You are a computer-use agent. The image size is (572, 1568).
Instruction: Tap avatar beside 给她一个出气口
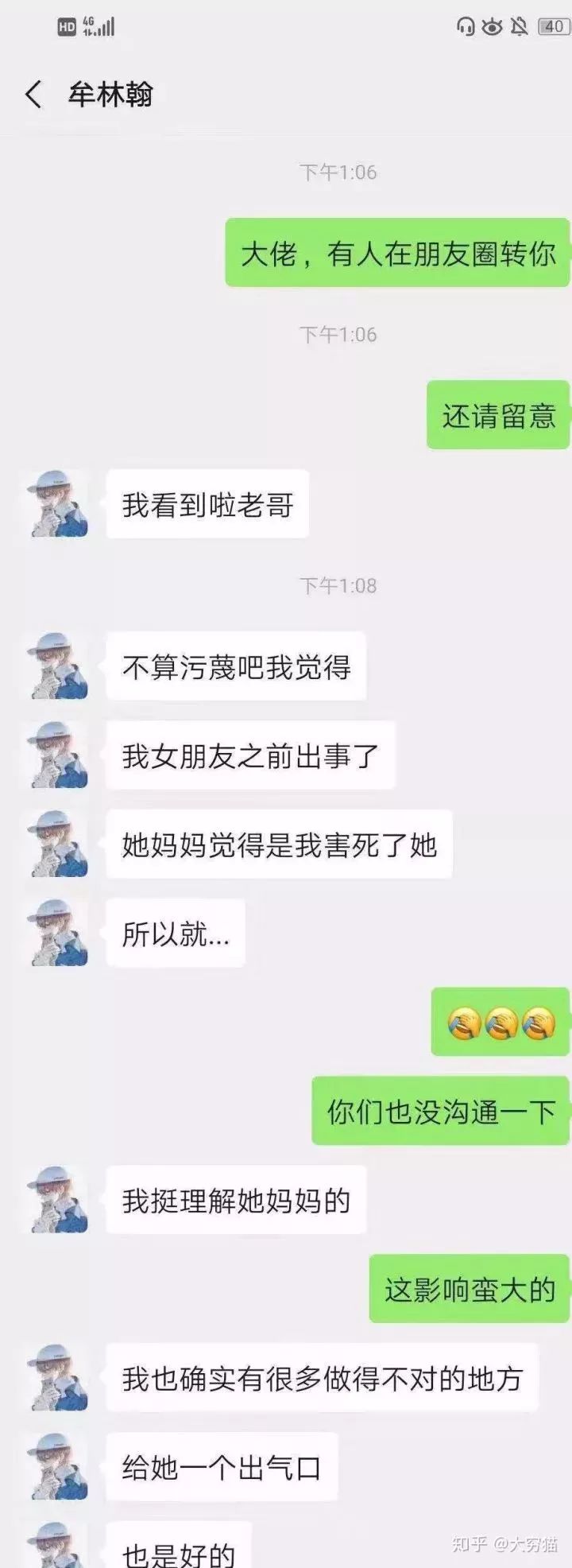pyautogui.click(x=58, y=1467)
